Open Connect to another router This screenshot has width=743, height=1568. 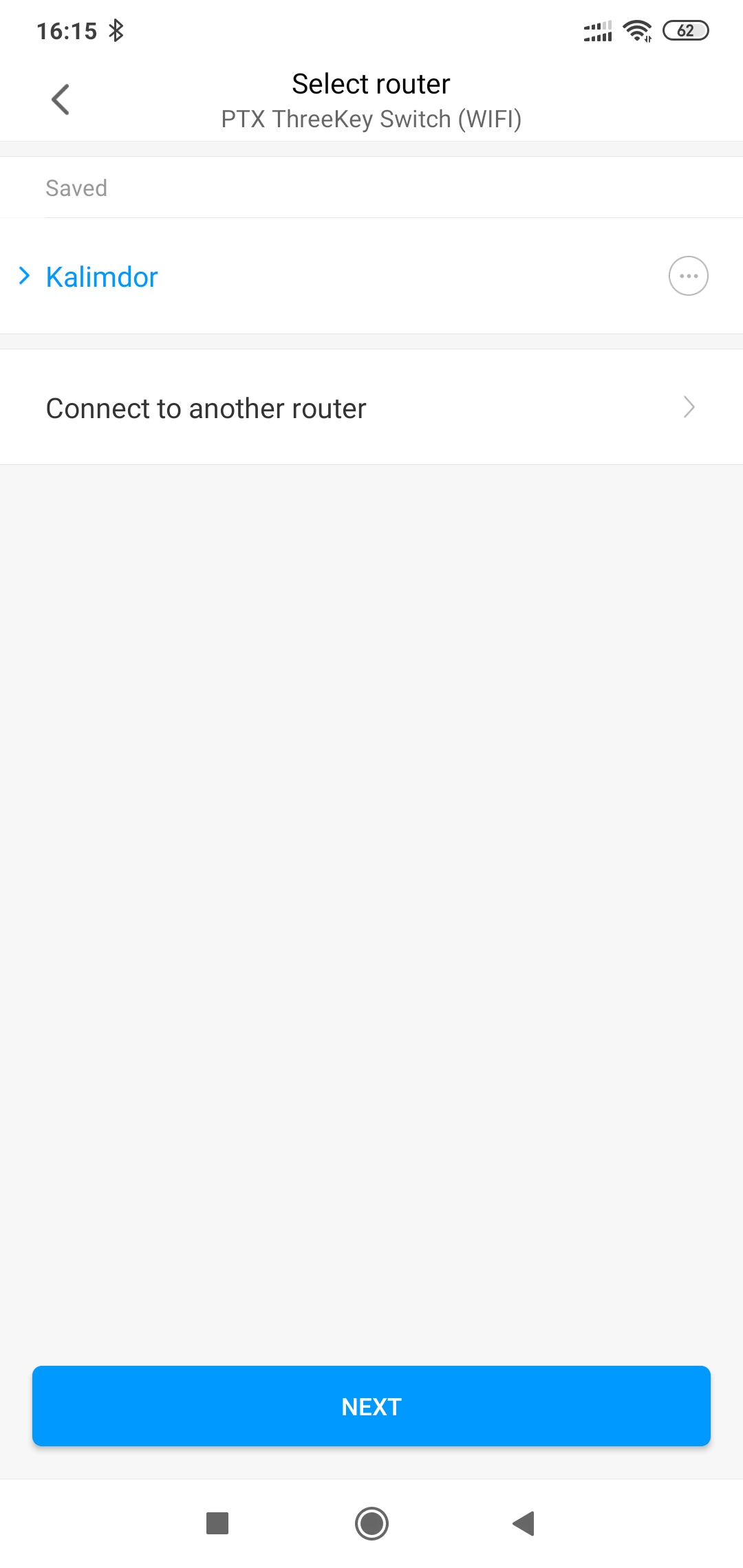click(x=371, y=407)
